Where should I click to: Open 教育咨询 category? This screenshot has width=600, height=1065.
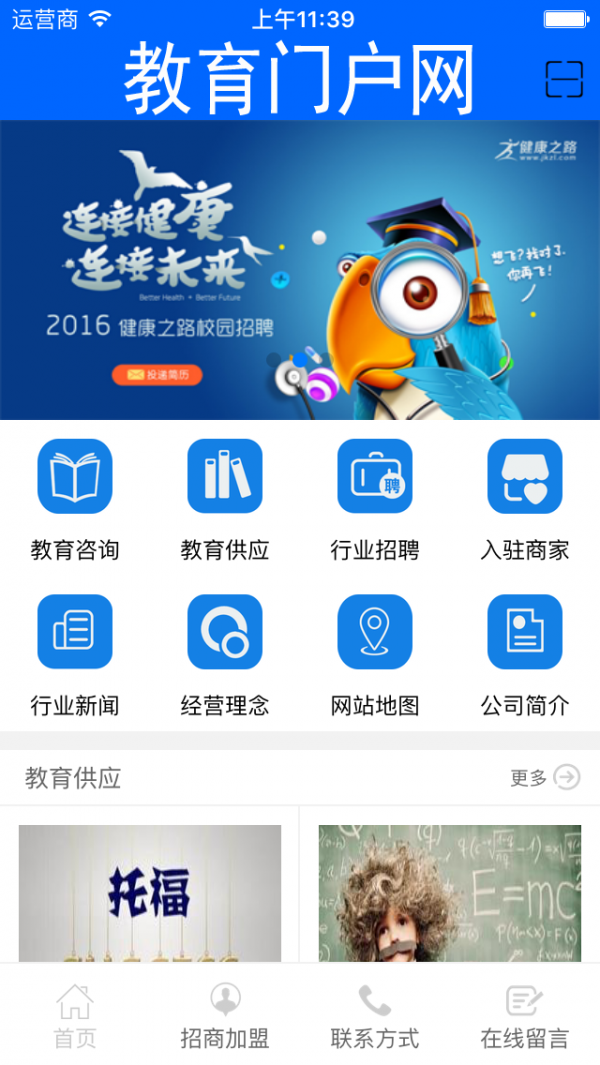click(x=75, y=498)
